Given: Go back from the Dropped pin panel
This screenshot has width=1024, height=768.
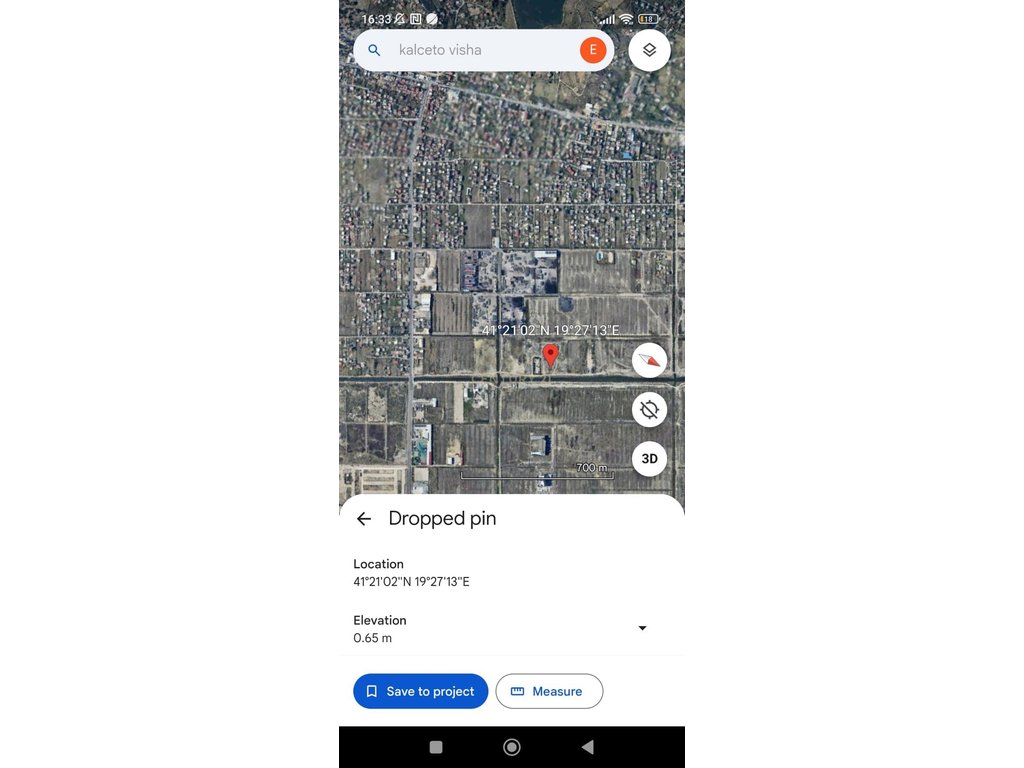Looking at the screenshot, I should [x=364, y=518].
